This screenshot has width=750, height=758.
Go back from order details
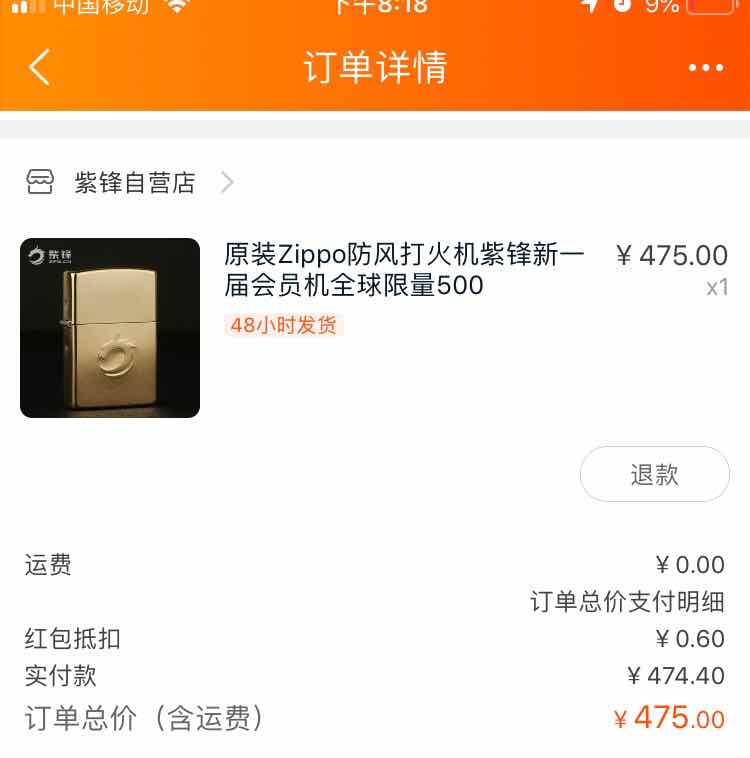pos(40,67)
